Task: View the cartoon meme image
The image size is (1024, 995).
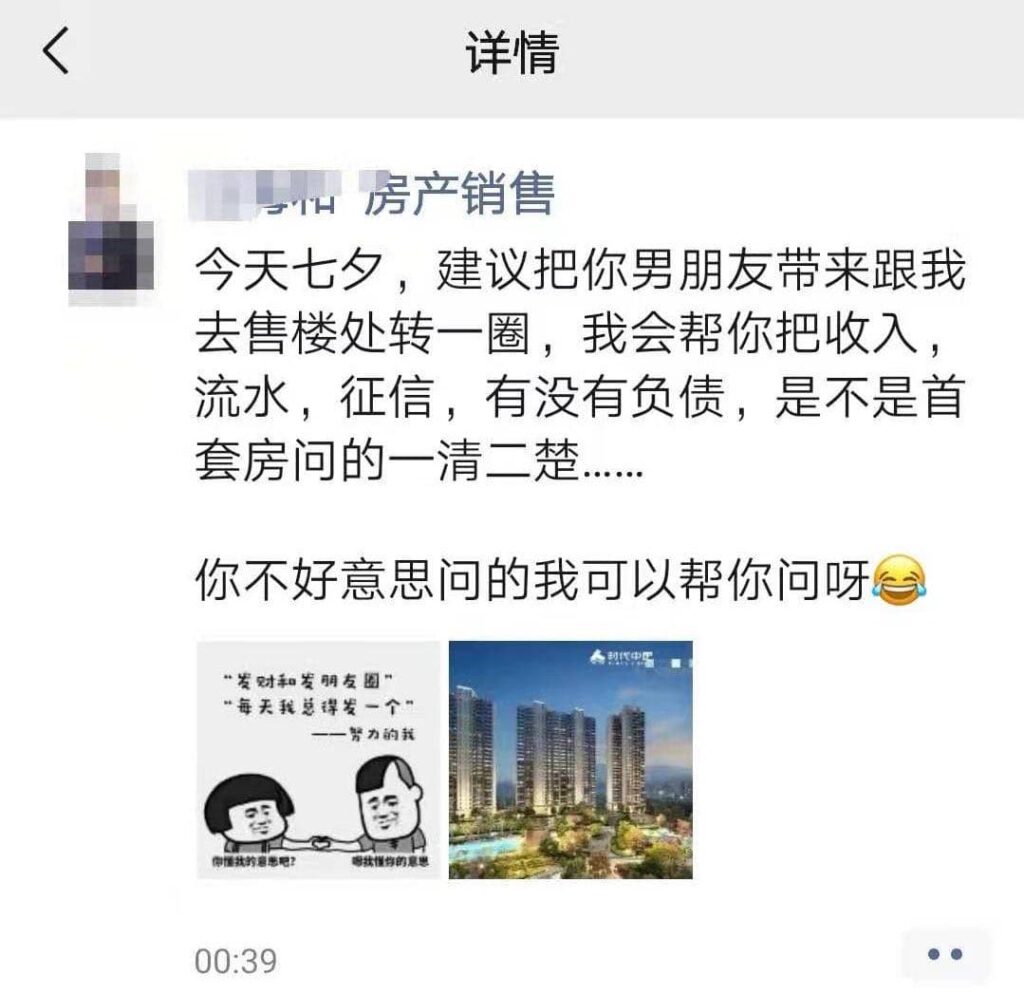Action: [318, 759]
